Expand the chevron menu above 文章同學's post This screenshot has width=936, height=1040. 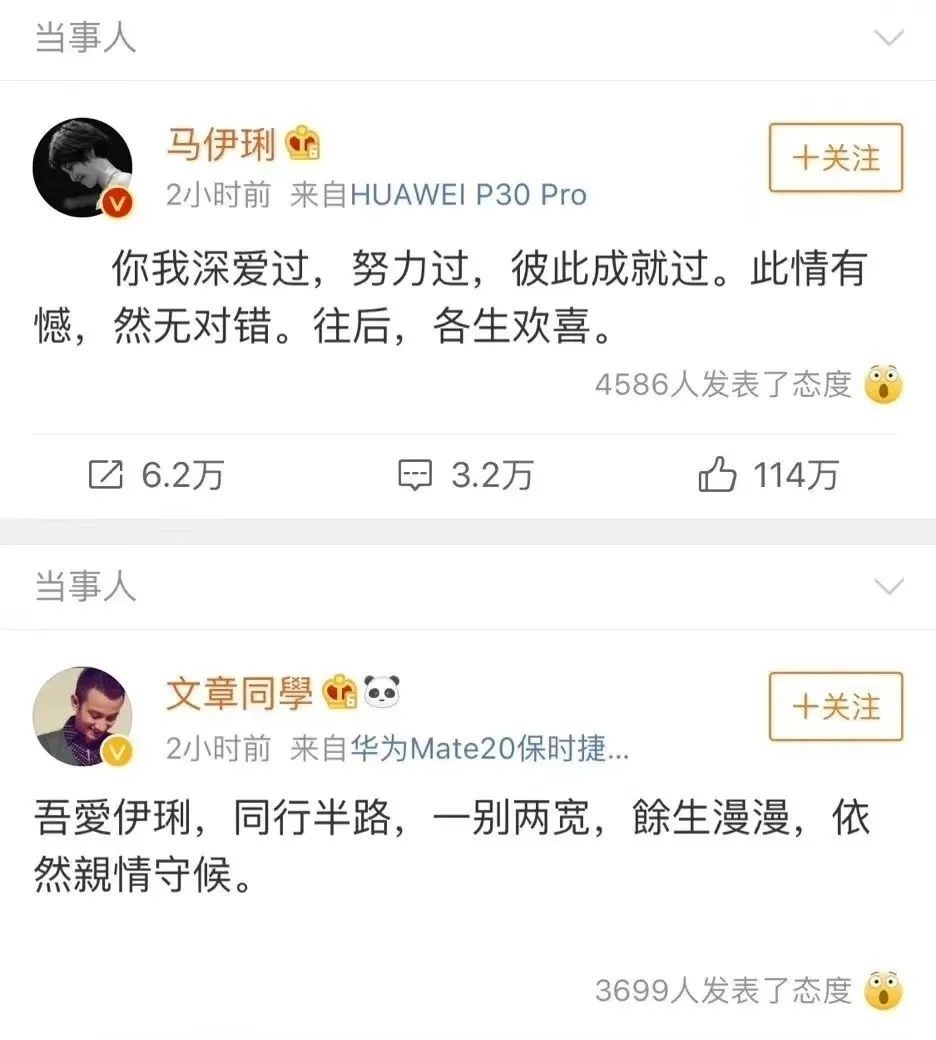coord(888,586)
